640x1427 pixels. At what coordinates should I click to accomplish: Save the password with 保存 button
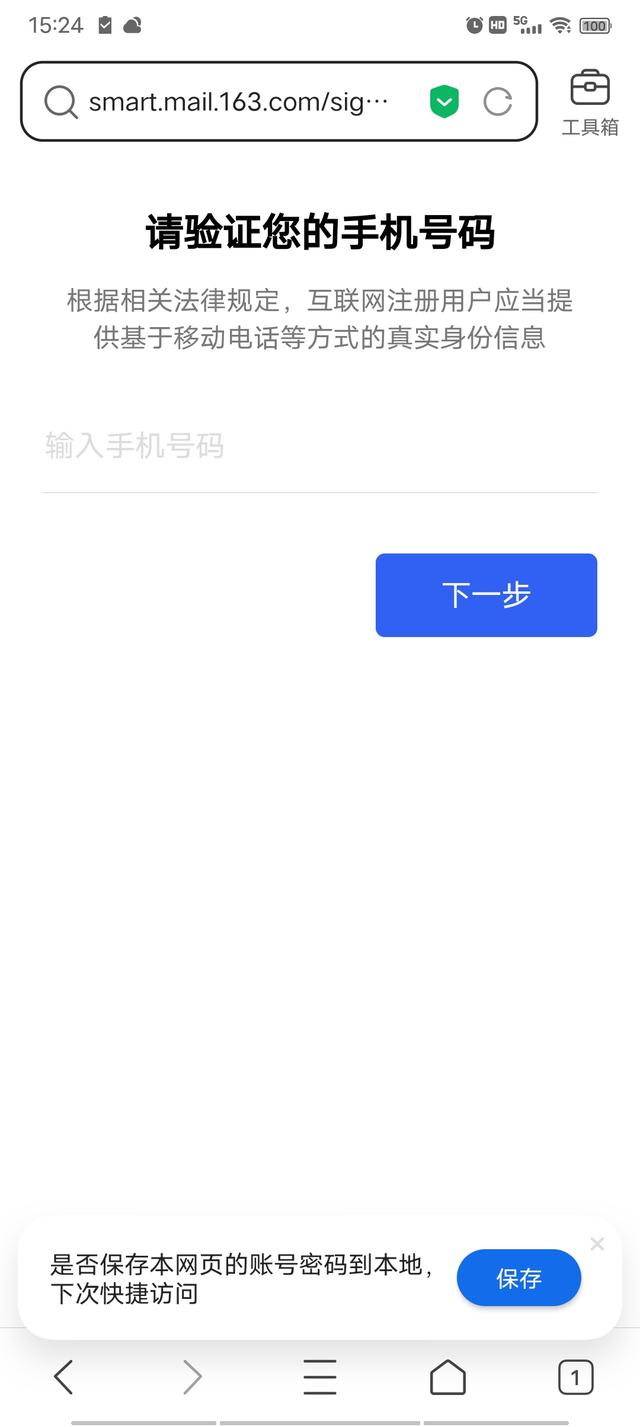coord(518,1278)
